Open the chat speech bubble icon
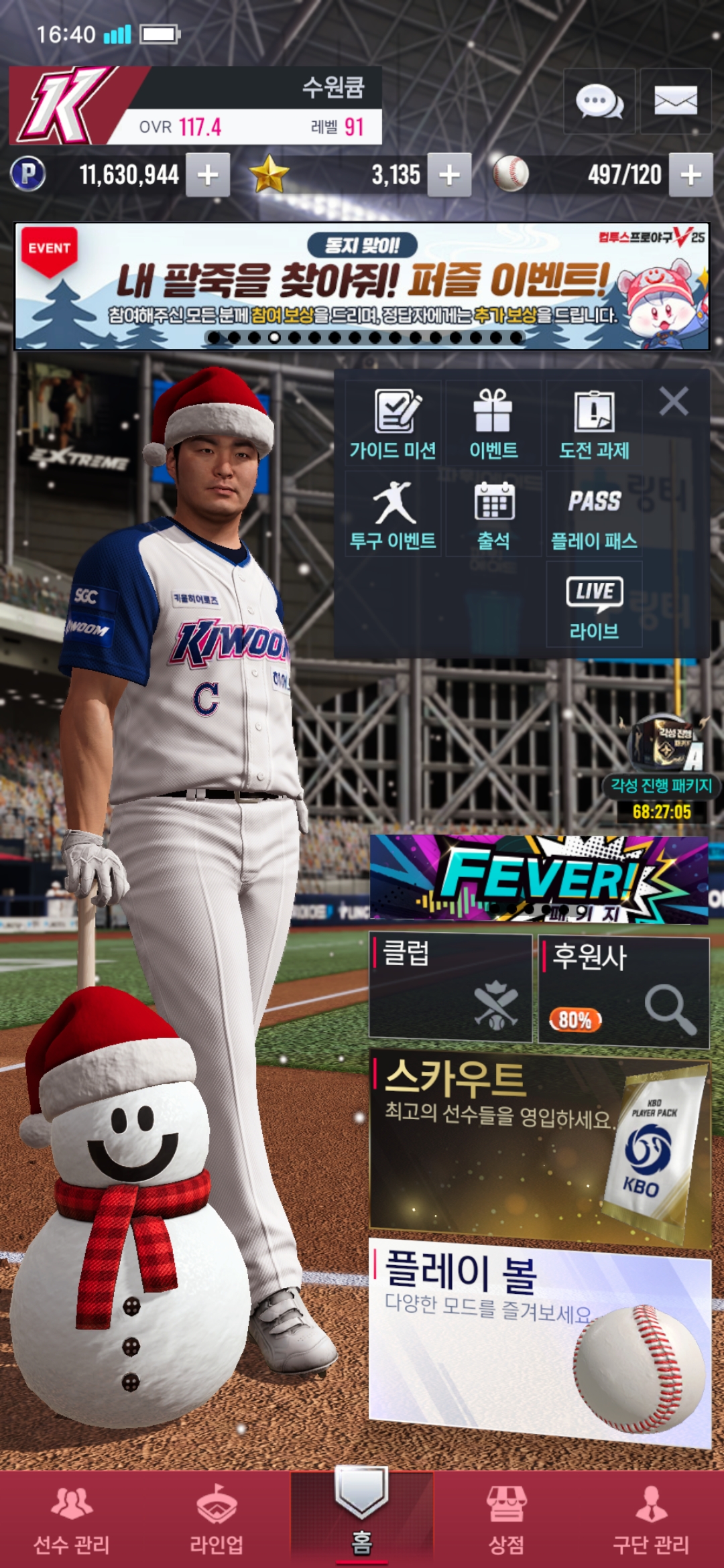724x1568 pixels. 599,102
